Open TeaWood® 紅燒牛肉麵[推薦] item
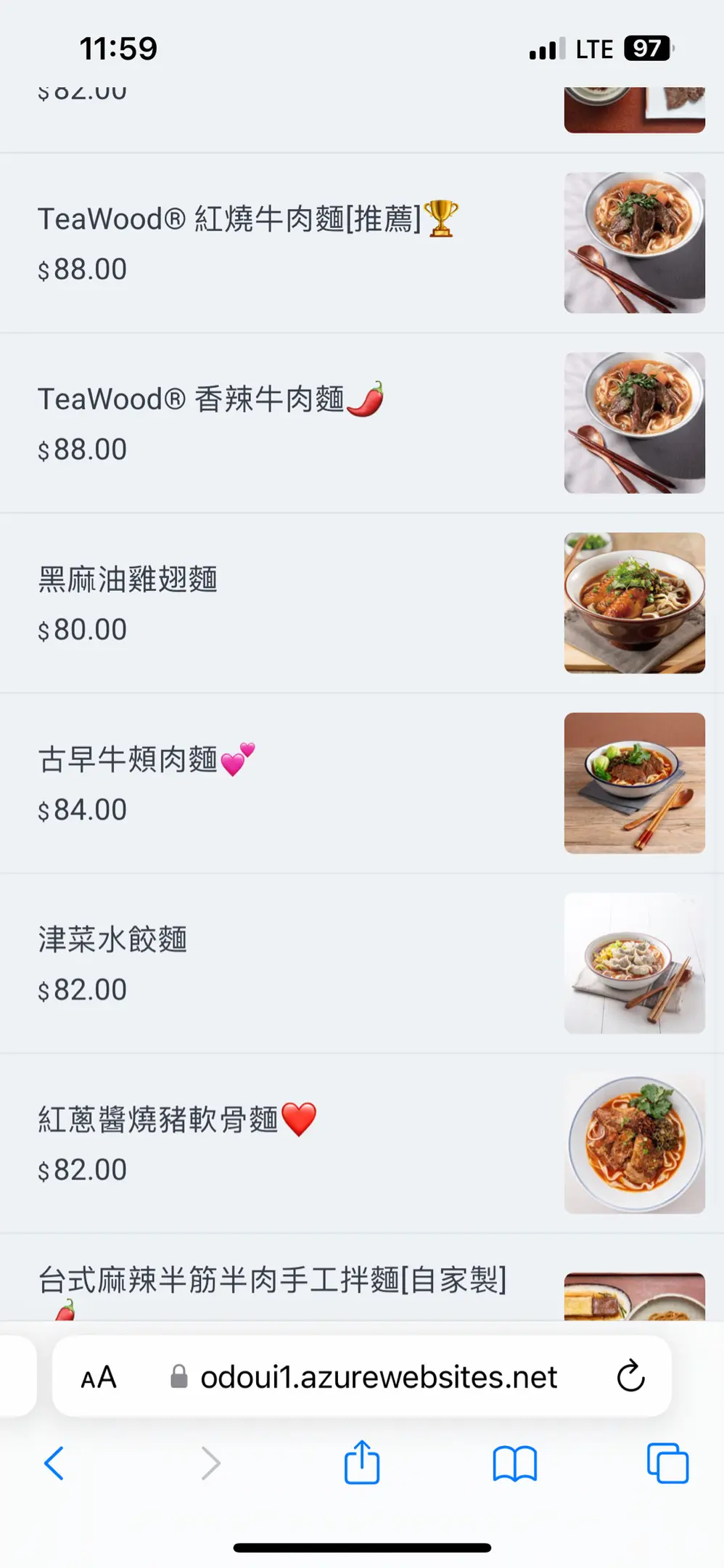724x1568 pixels. [362, 243]
